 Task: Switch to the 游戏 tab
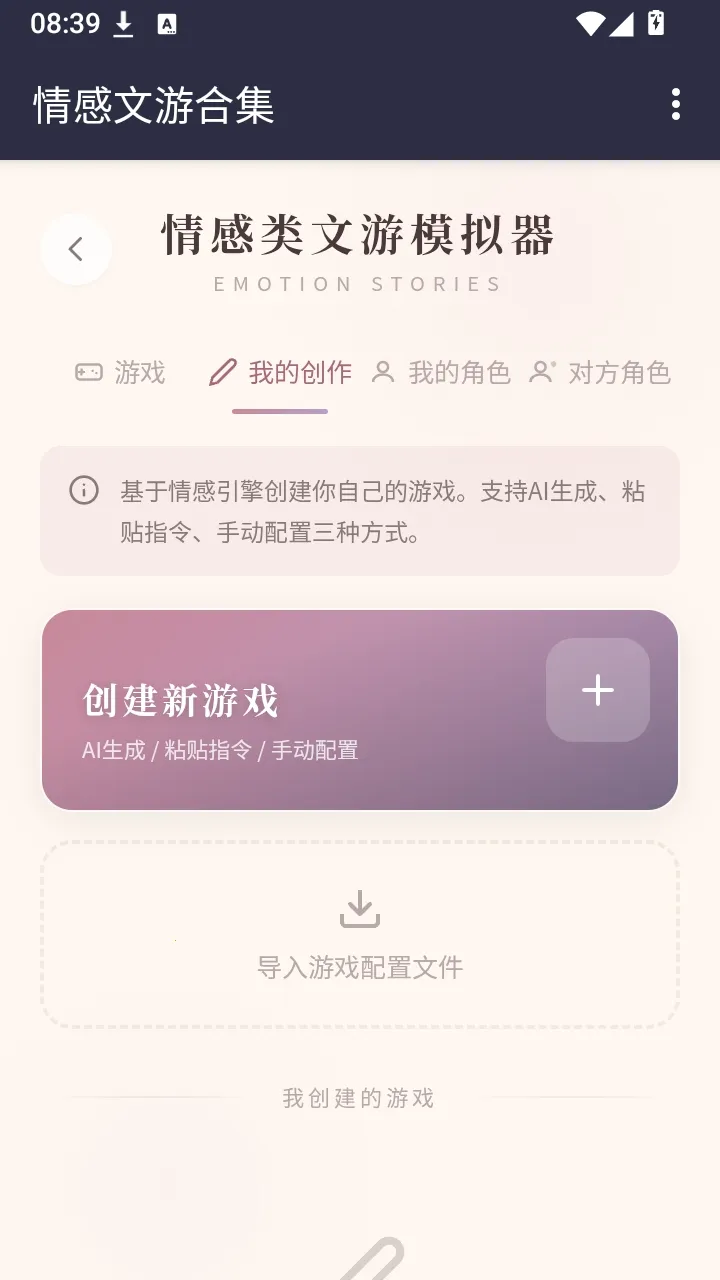(x=120, y=373)
